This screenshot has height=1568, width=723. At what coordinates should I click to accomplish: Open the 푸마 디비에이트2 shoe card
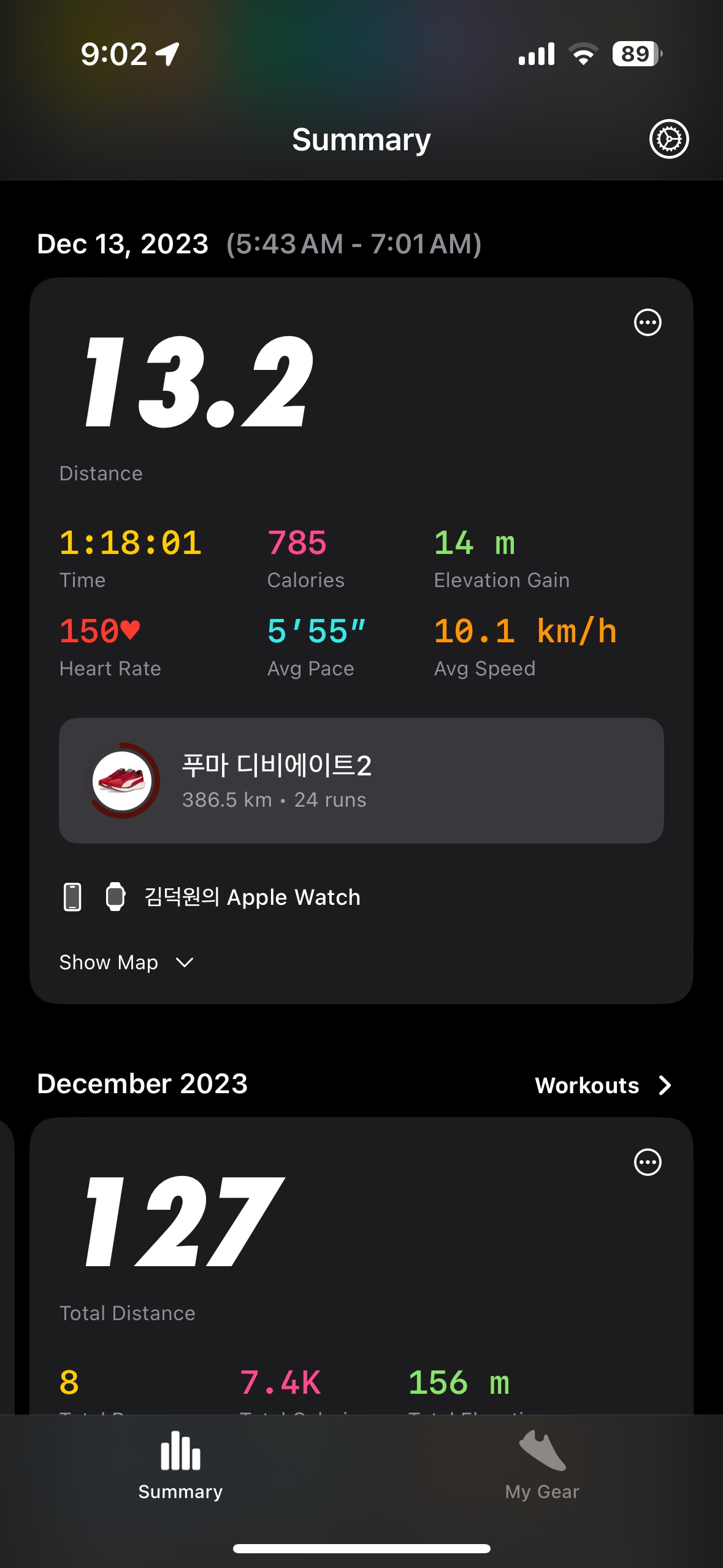[x=361, y=780]
